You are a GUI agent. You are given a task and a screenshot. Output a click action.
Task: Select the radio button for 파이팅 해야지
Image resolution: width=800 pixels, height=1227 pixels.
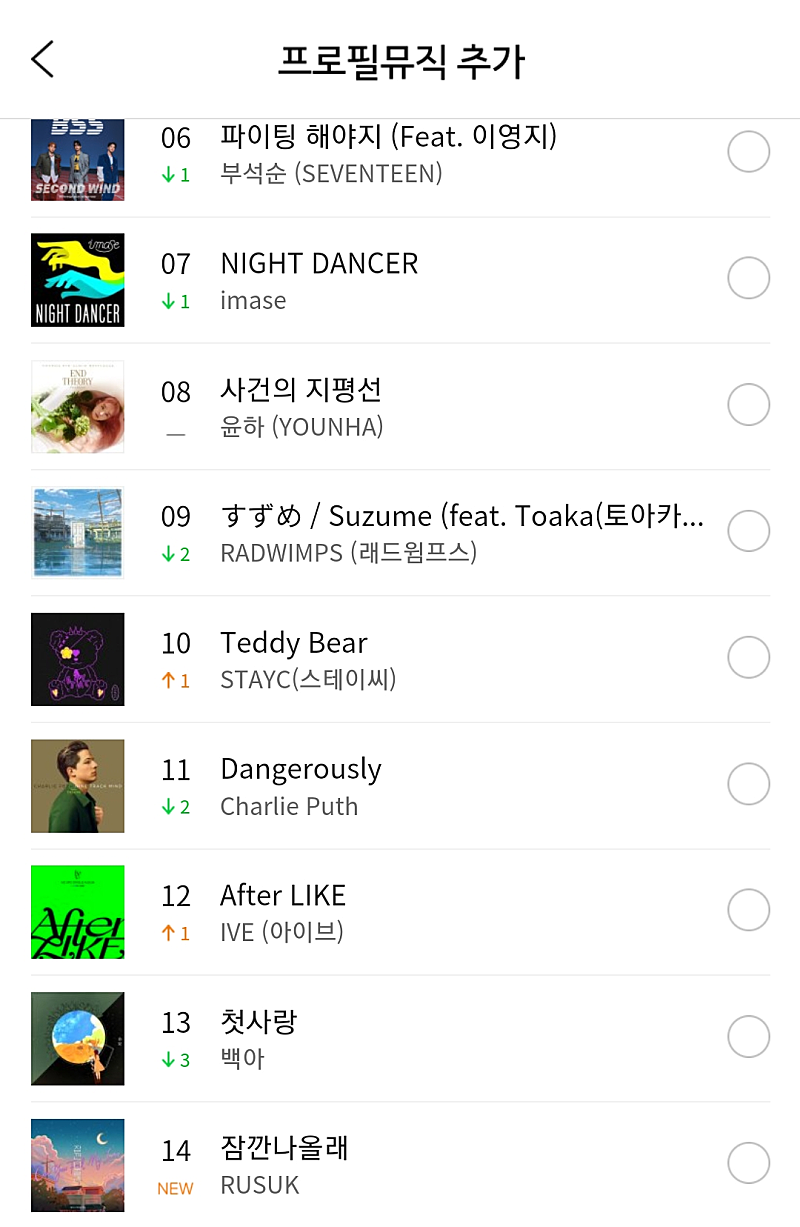(748, 152)
